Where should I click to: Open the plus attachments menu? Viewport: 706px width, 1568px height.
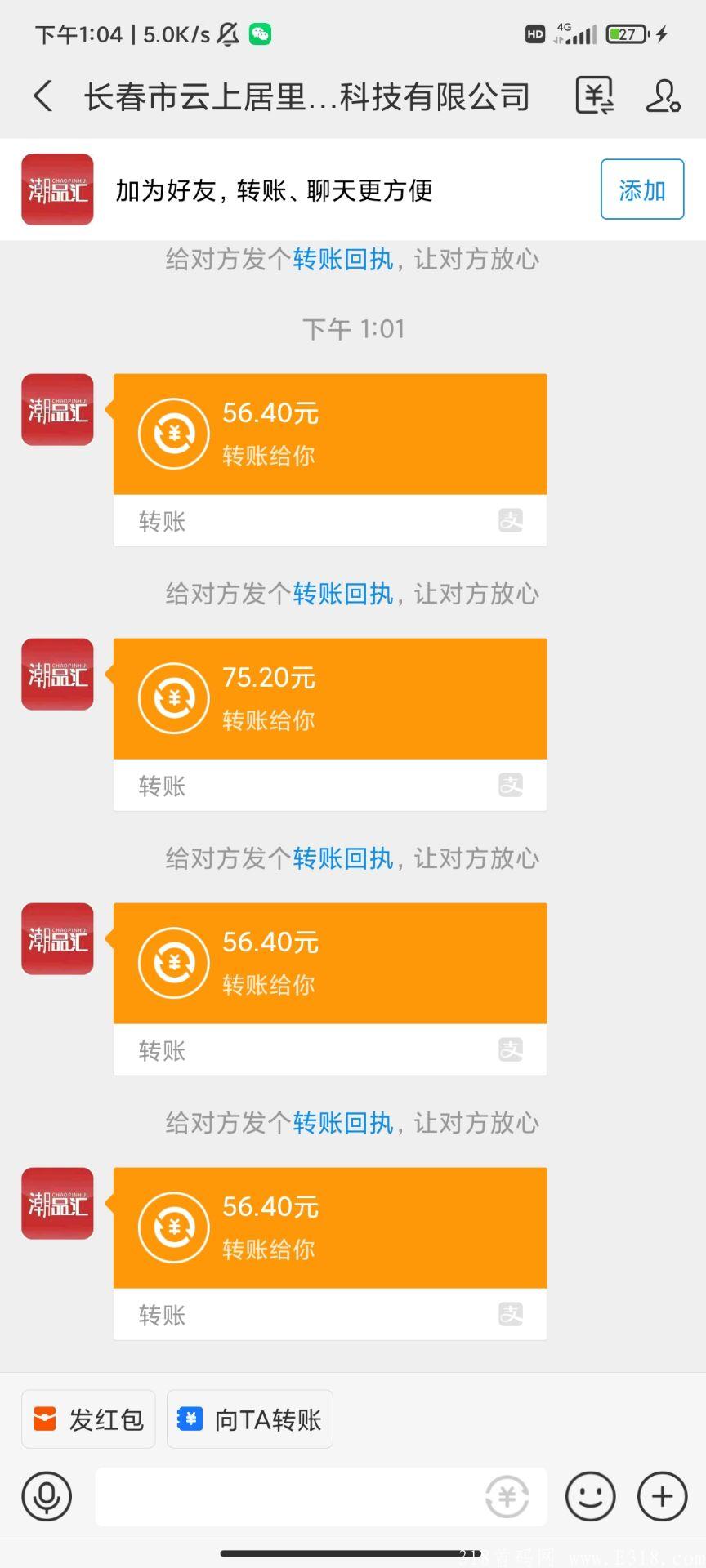pyautogui.click(x=662, y=1497)
